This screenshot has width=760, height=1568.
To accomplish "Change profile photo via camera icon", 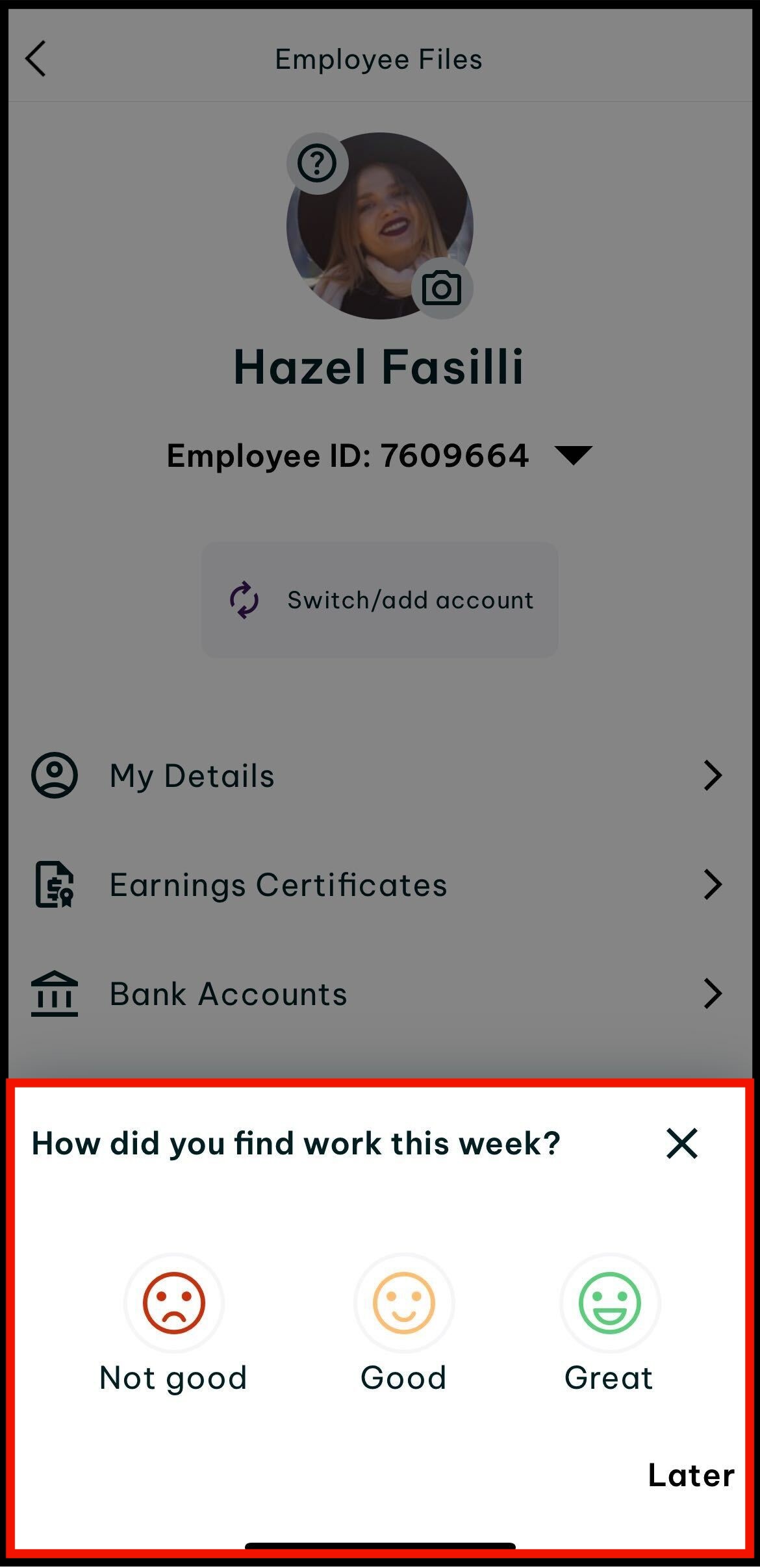I will coord(442,288).
